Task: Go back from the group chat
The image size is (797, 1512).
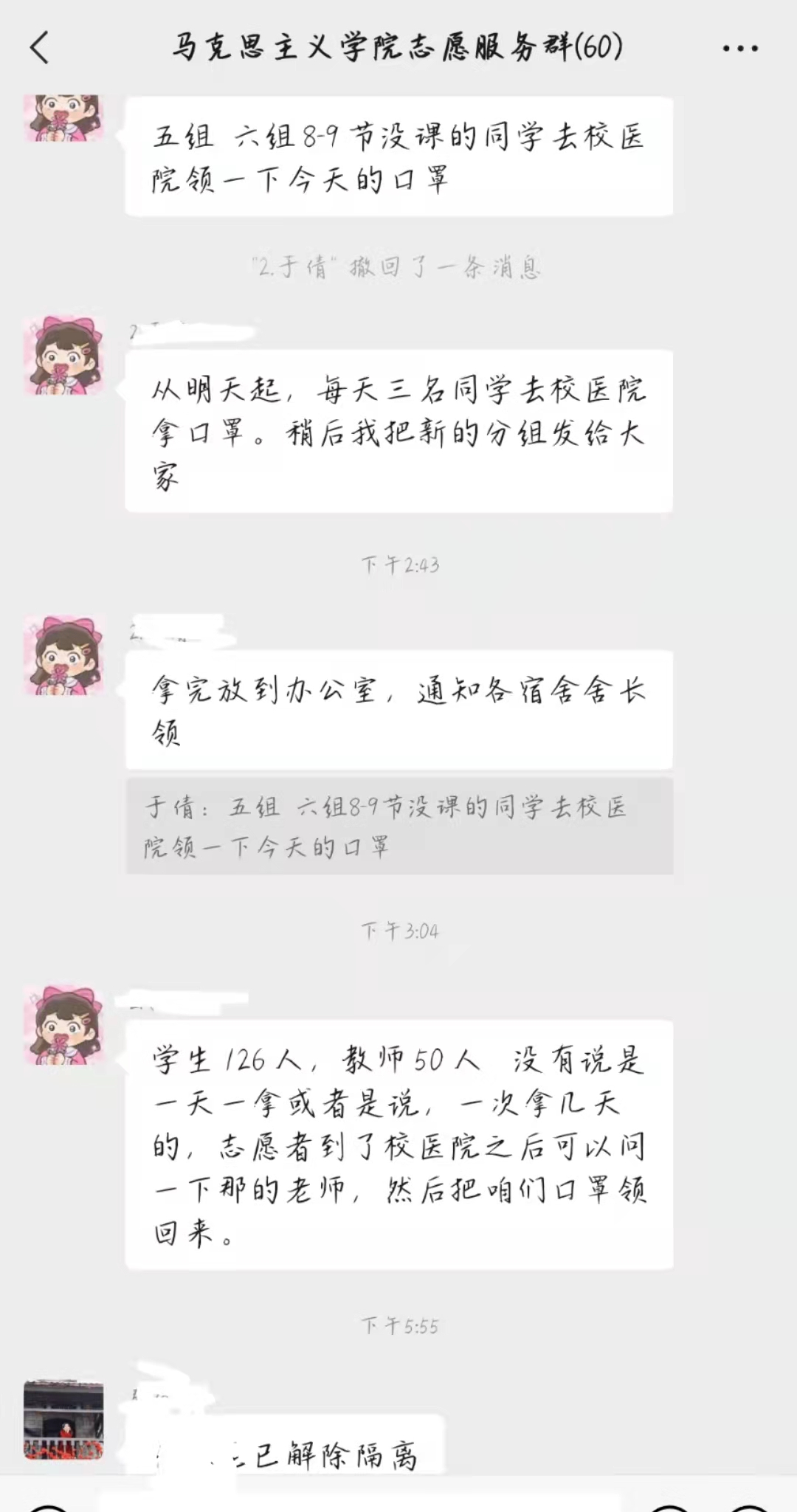Action: tap(40, 49)
